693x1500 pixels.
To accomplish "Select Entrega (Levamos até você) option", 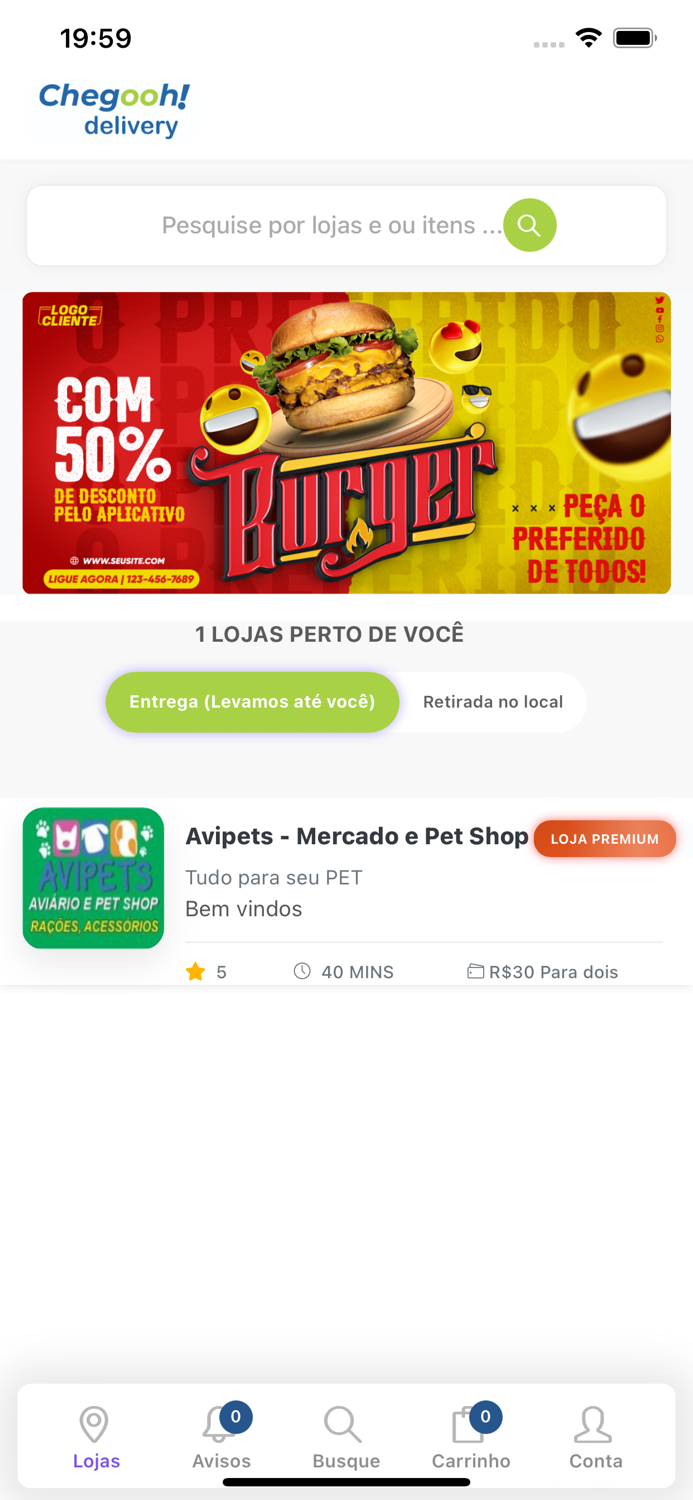I will (252, 702).
